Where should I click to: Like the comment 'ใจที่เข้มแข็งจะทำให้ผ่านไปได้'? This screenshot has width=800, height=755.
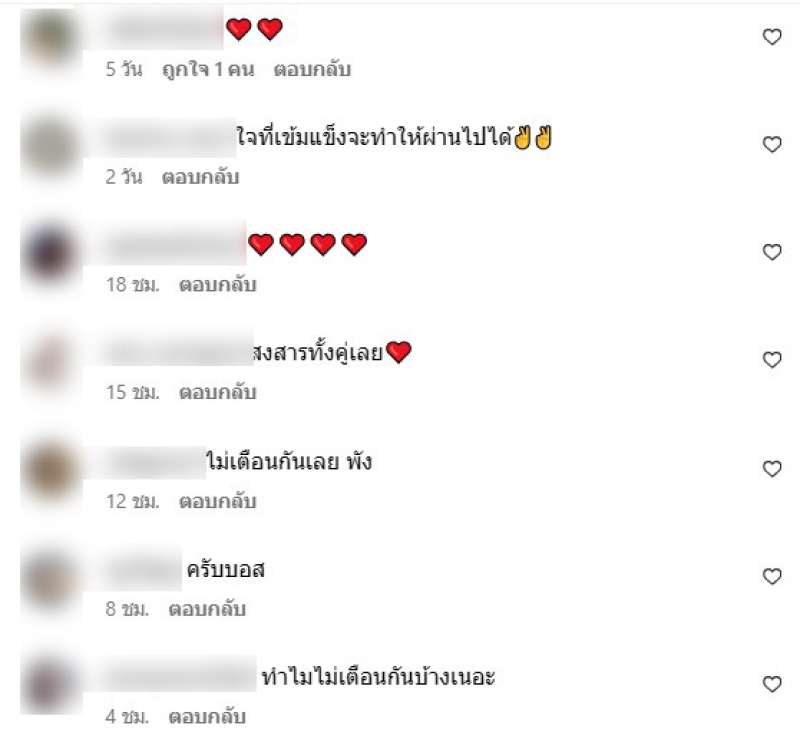pos(772,145)
